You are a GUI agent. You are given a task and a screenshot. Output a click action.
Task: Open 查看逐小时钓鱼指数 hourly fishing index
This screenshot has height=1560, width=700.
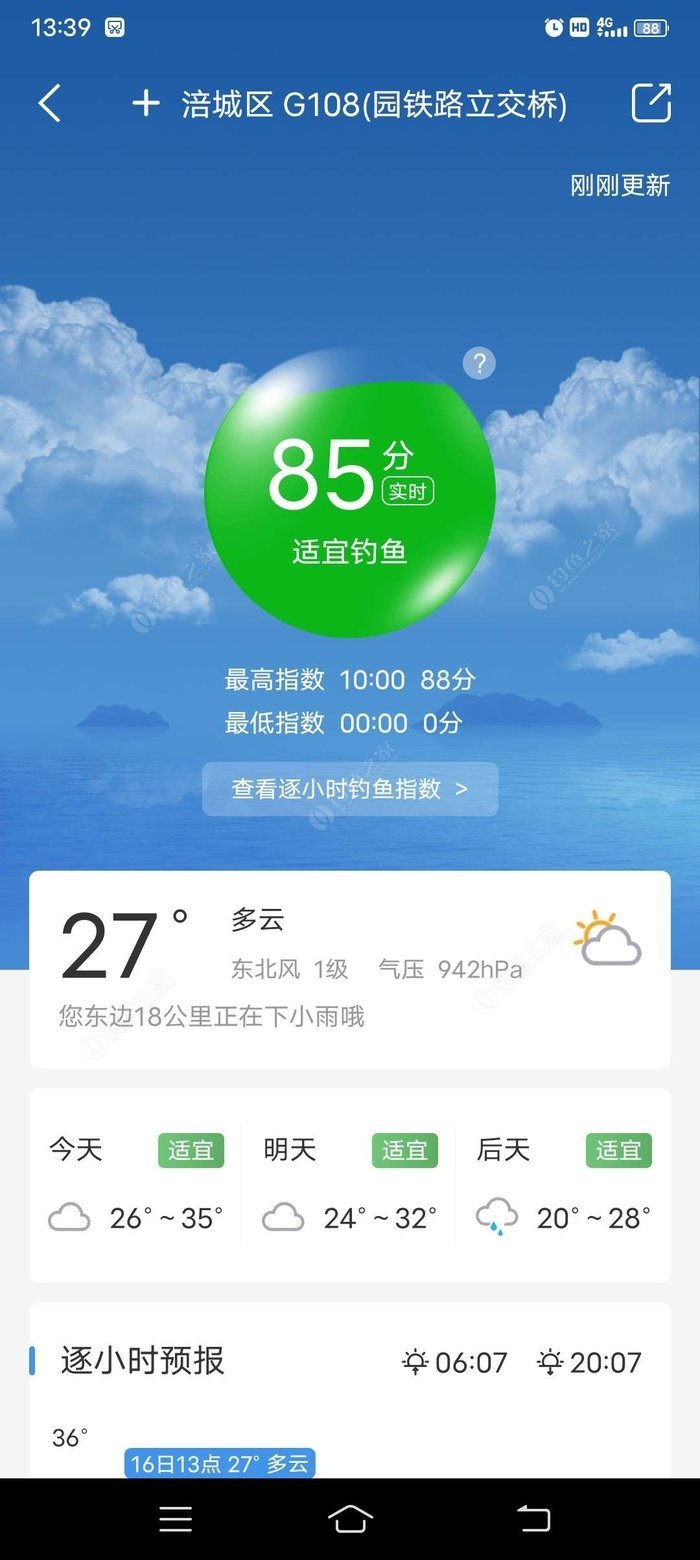(x=350, y=789)
